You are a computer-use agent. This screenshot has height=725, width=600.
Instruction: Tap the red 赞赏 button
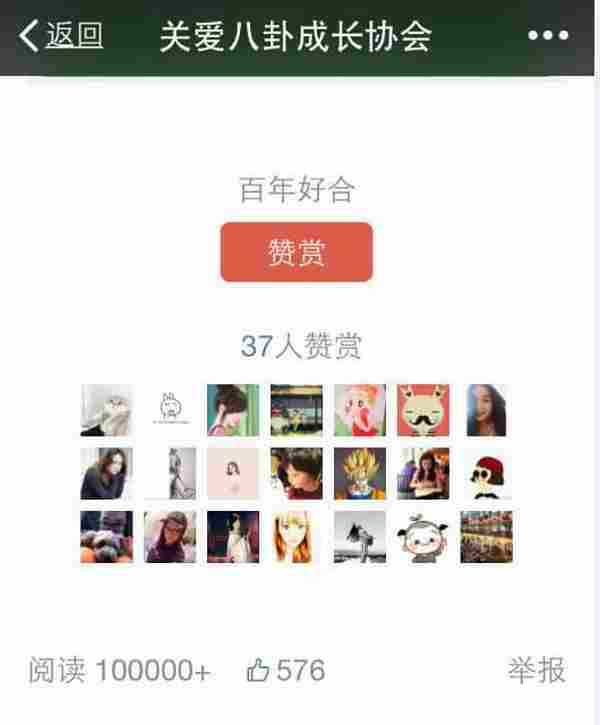tap(296, 252)
